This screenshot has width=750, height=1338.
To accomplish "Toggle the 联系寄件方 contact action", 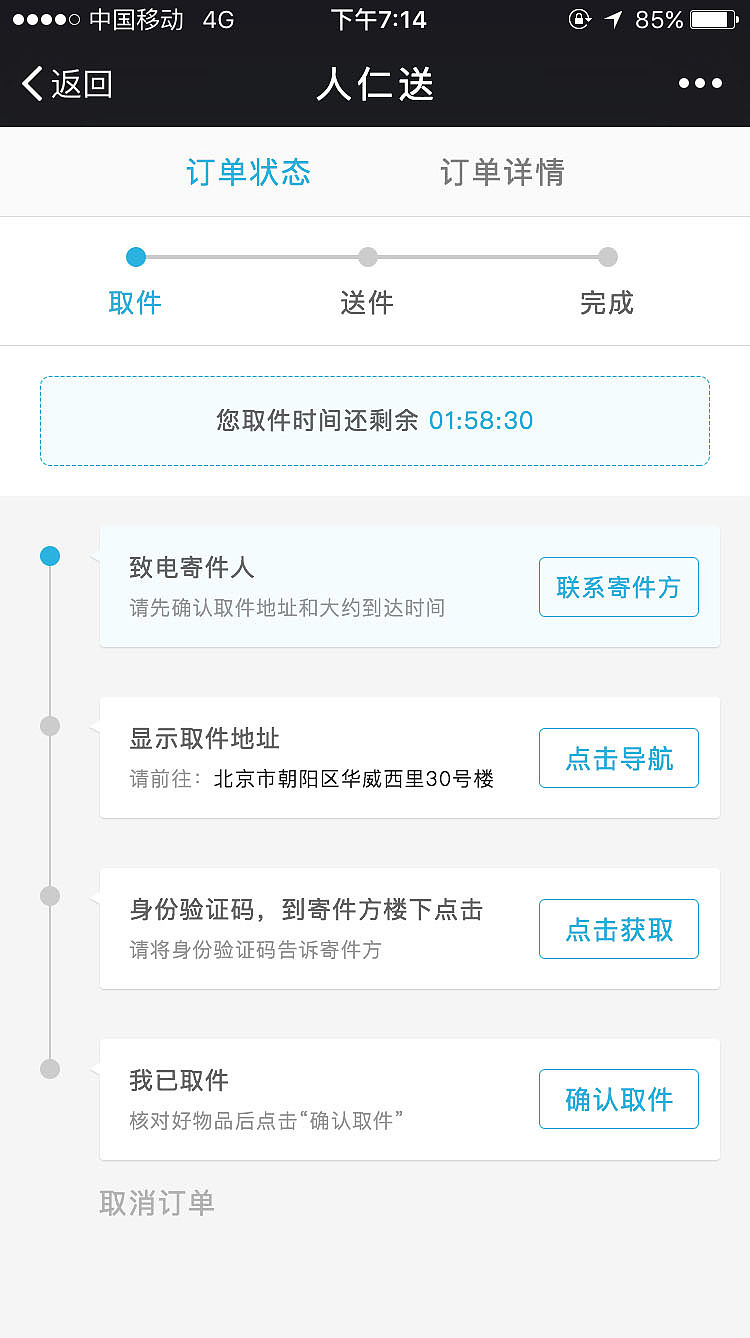I will 618,587.
